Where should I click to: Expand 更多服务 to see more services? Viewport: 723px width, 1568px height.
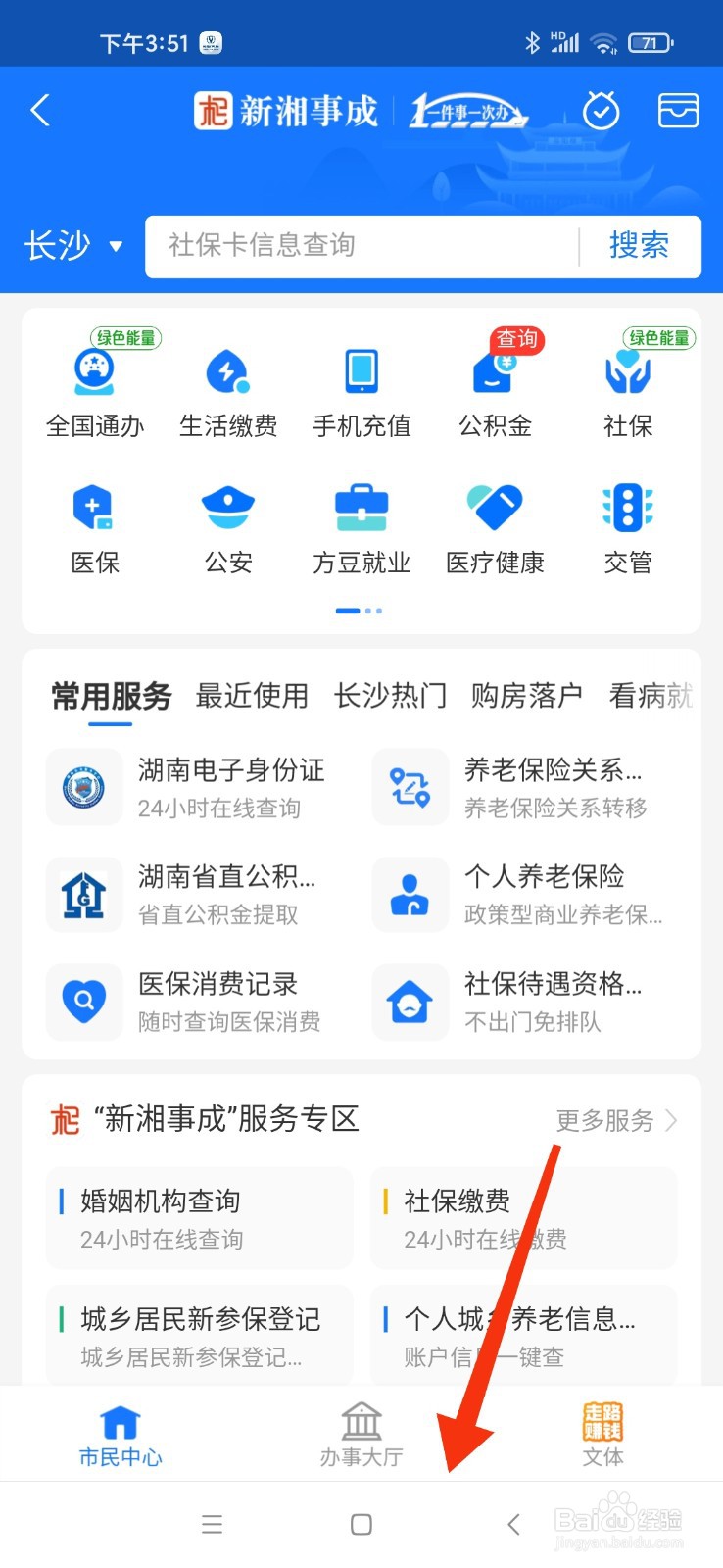pyautogui.click(x=605, y=1121)
